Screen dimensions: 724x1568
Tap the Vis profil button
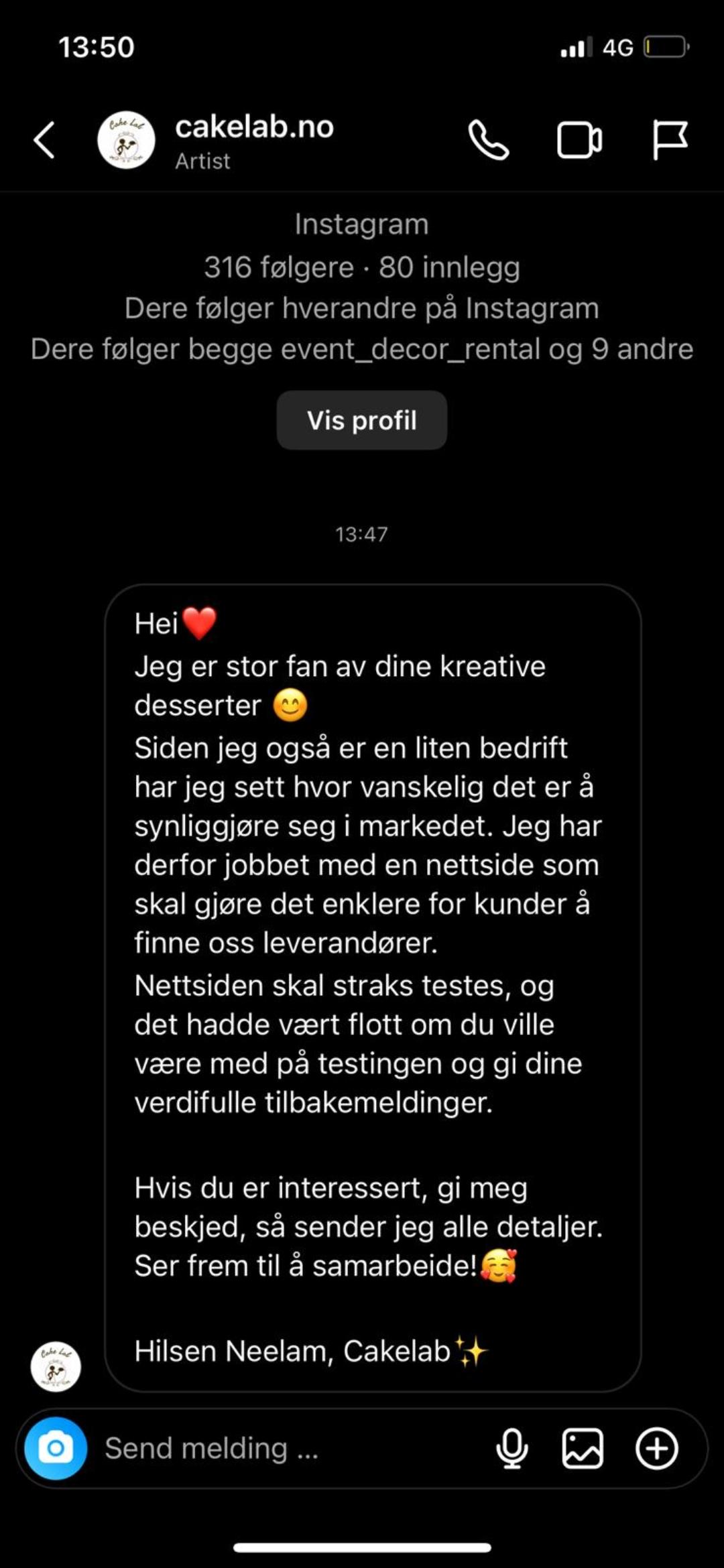pyautogui.click(x=362, y=420)
